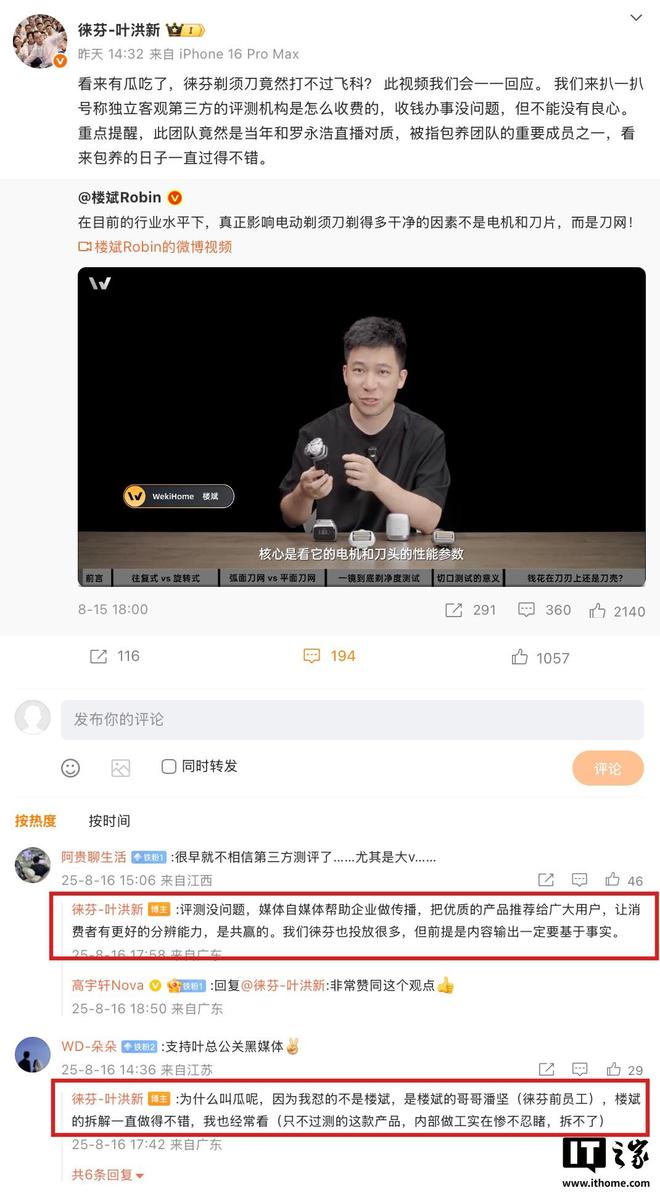Image resolution: width=660 pixels, height=1196 pixels.
Task: Attach an image to the comment
Action: pyautogui.click(x=121, y=768)
